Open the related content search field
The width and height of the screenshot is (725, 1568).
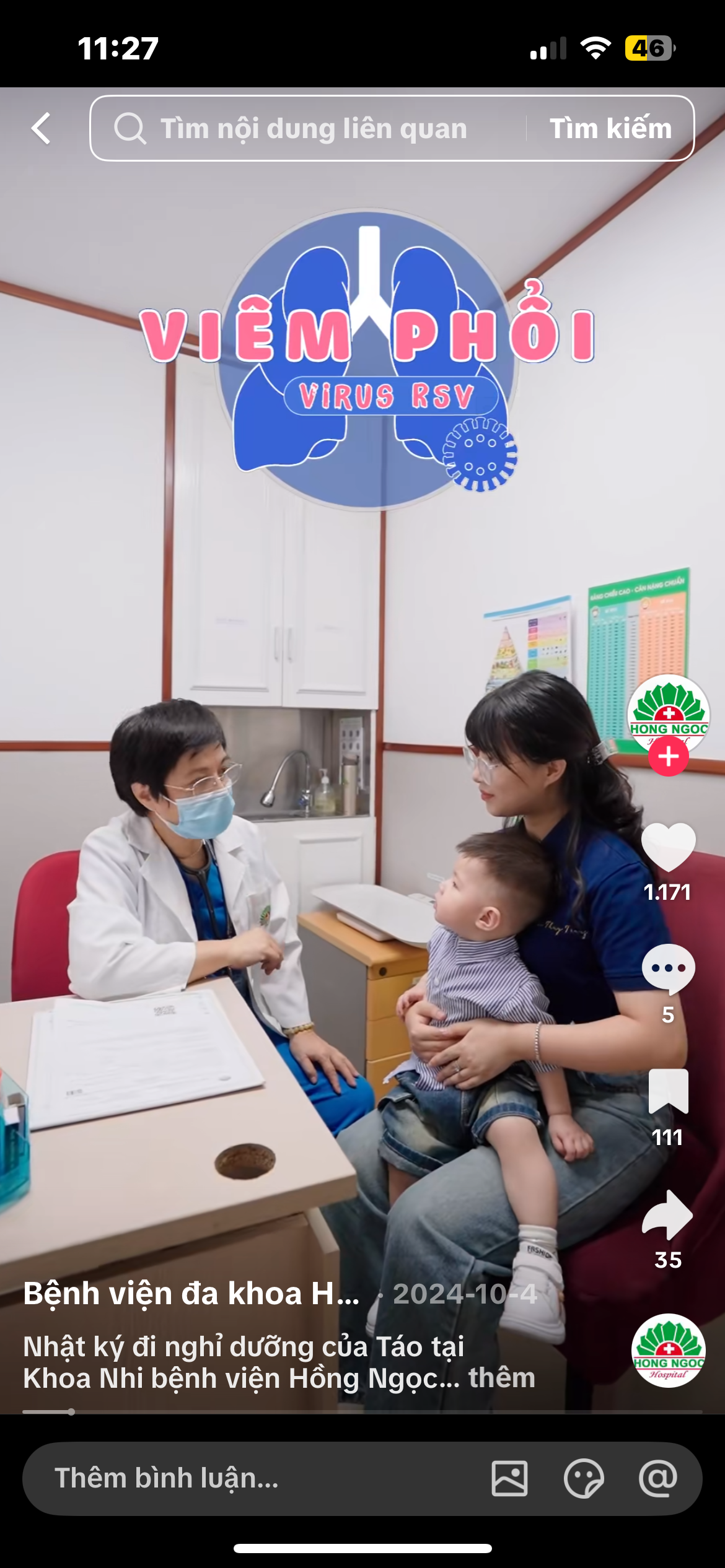coord(310,129)
